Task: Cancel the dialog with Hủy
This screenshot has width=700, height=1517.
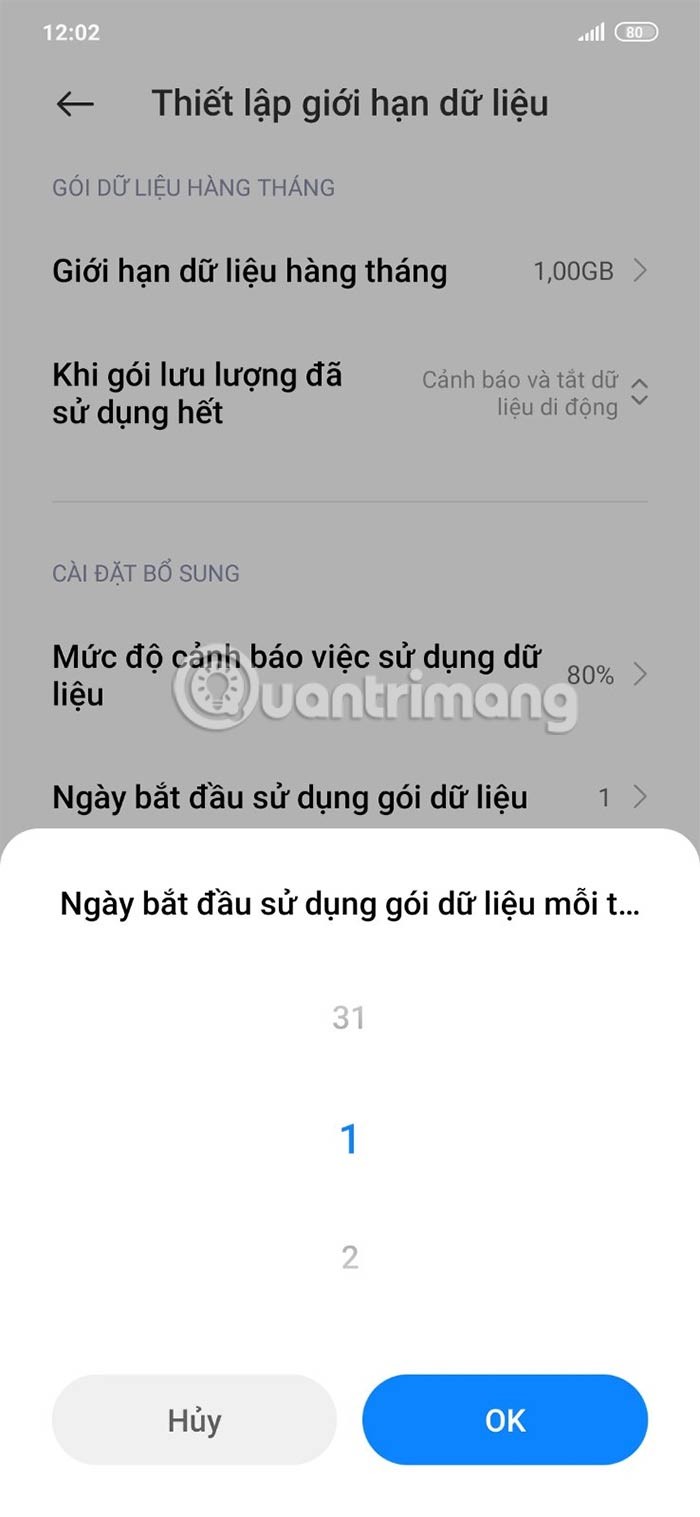Action: coord(194,1420)
